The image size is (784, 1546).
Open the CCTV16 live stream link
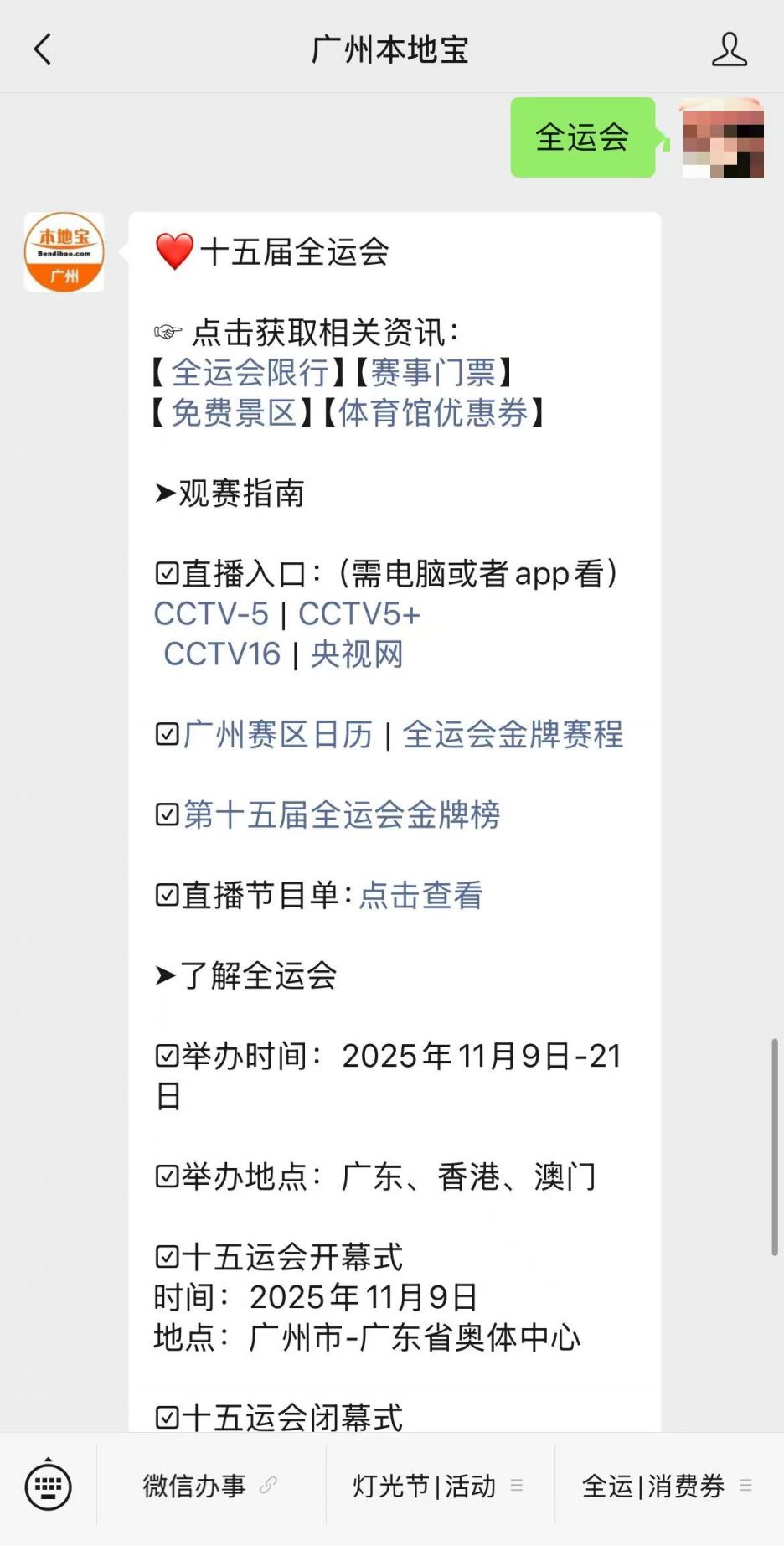pyautogui.click(x=222, y=654)
